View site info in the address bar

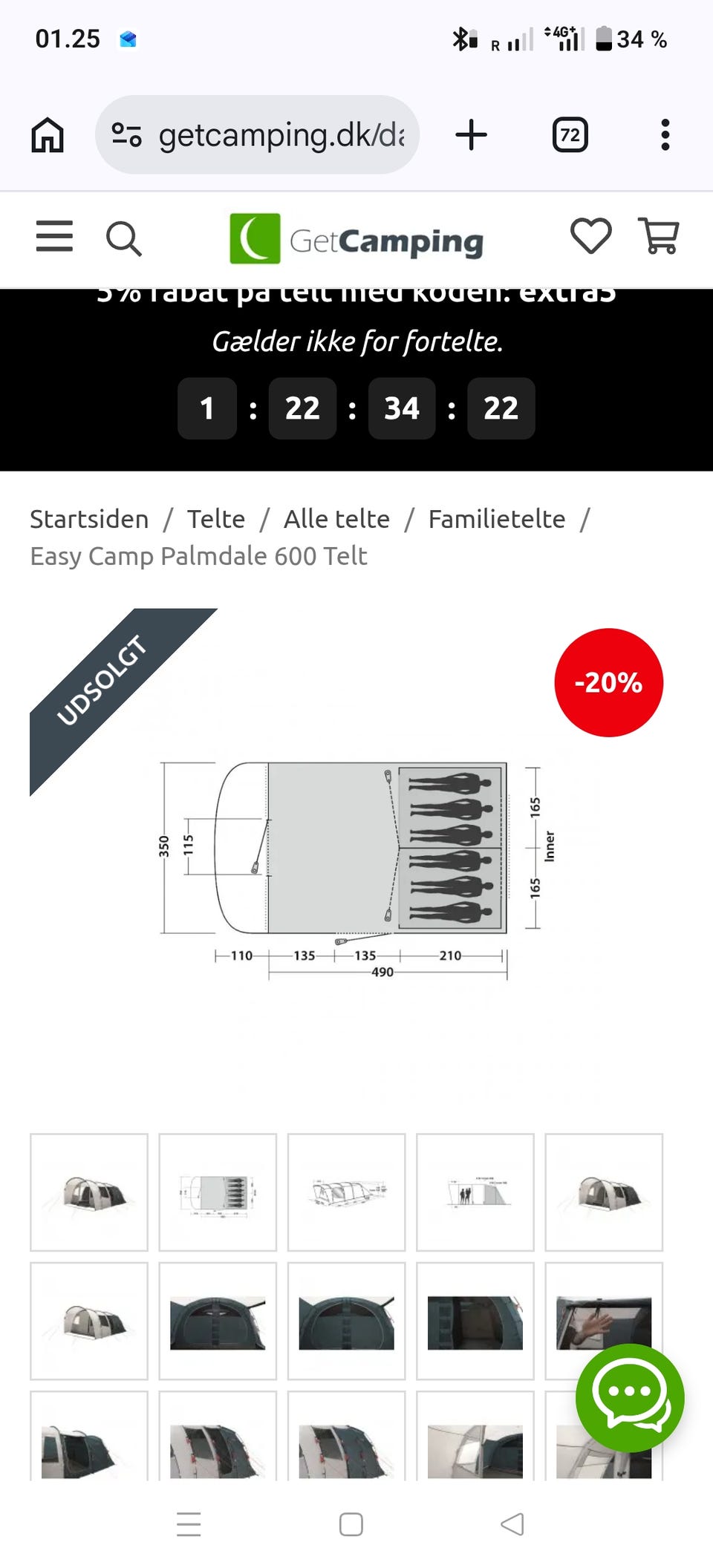[x=126, y=134]
